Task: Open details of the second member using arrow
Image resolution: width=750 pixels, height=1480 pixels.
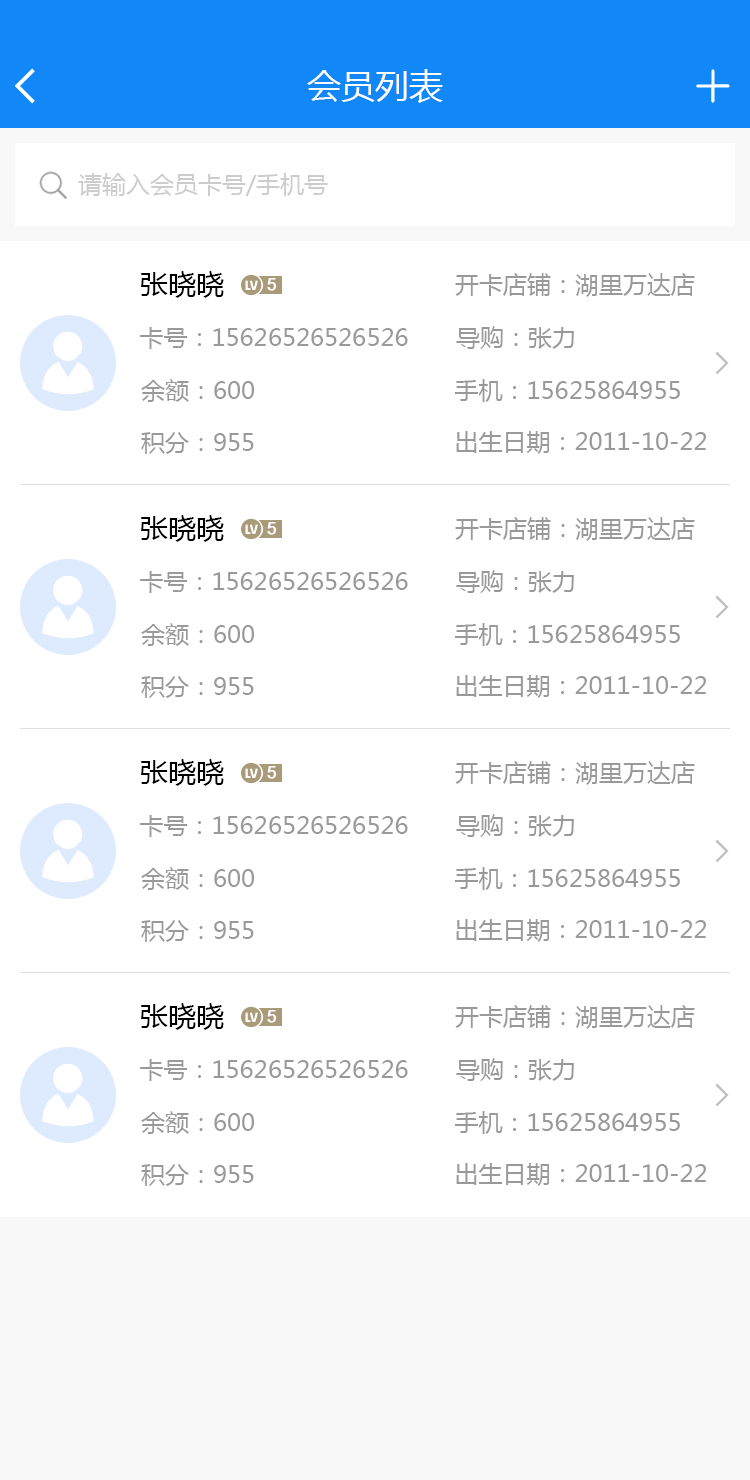Action: [x=722, y=606]
